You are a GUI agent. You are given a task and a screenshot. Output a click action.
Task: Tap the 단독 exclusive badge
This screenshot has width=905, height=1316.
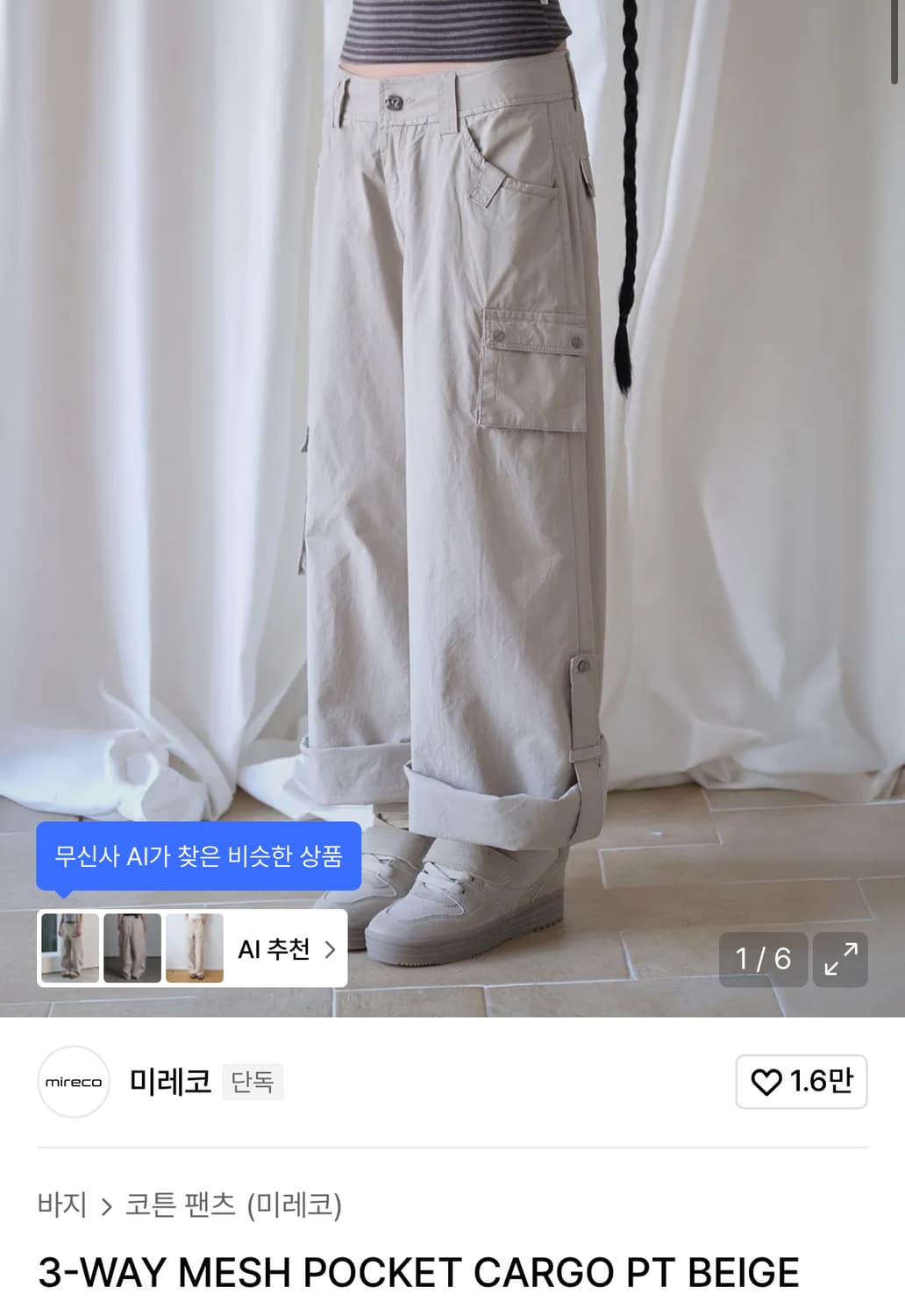click(x=253, y=1084)
